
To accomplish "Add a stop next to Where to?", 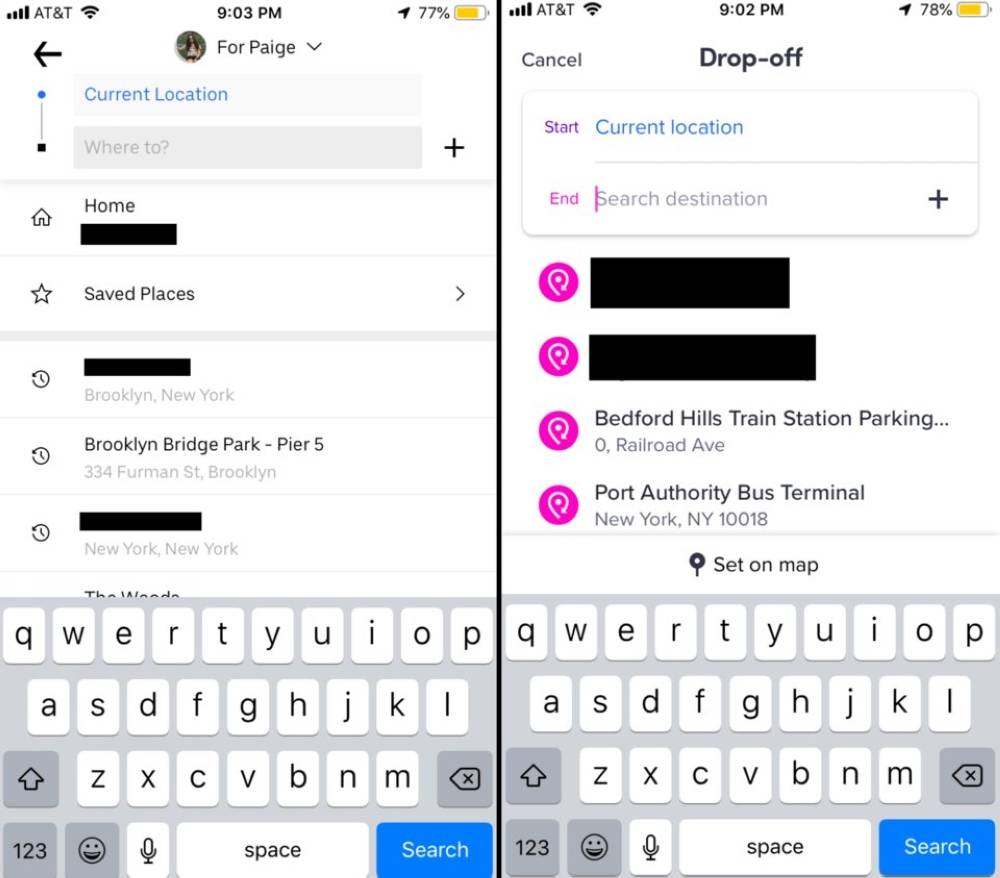I will coord(454,148).
